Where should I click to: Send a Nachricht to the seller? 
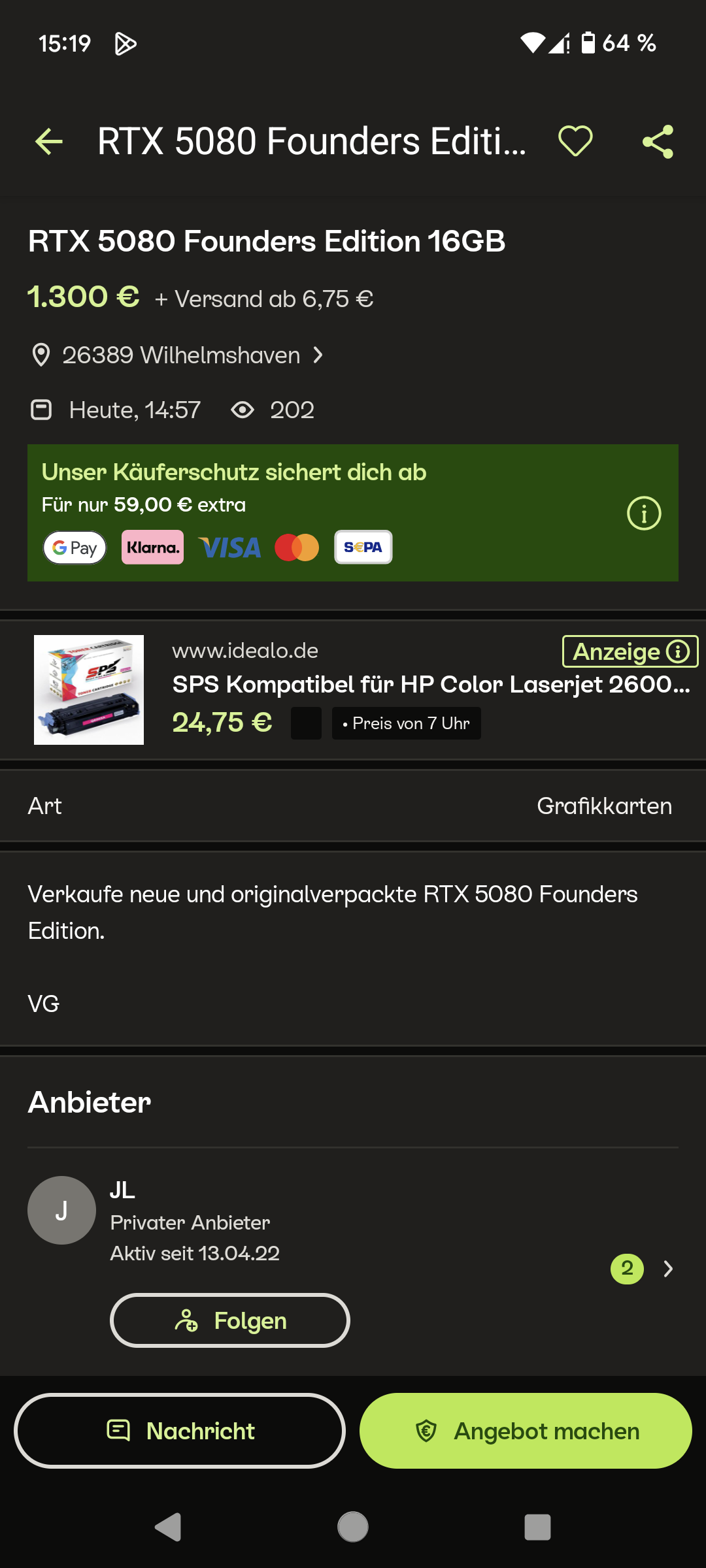[180, 1431]
